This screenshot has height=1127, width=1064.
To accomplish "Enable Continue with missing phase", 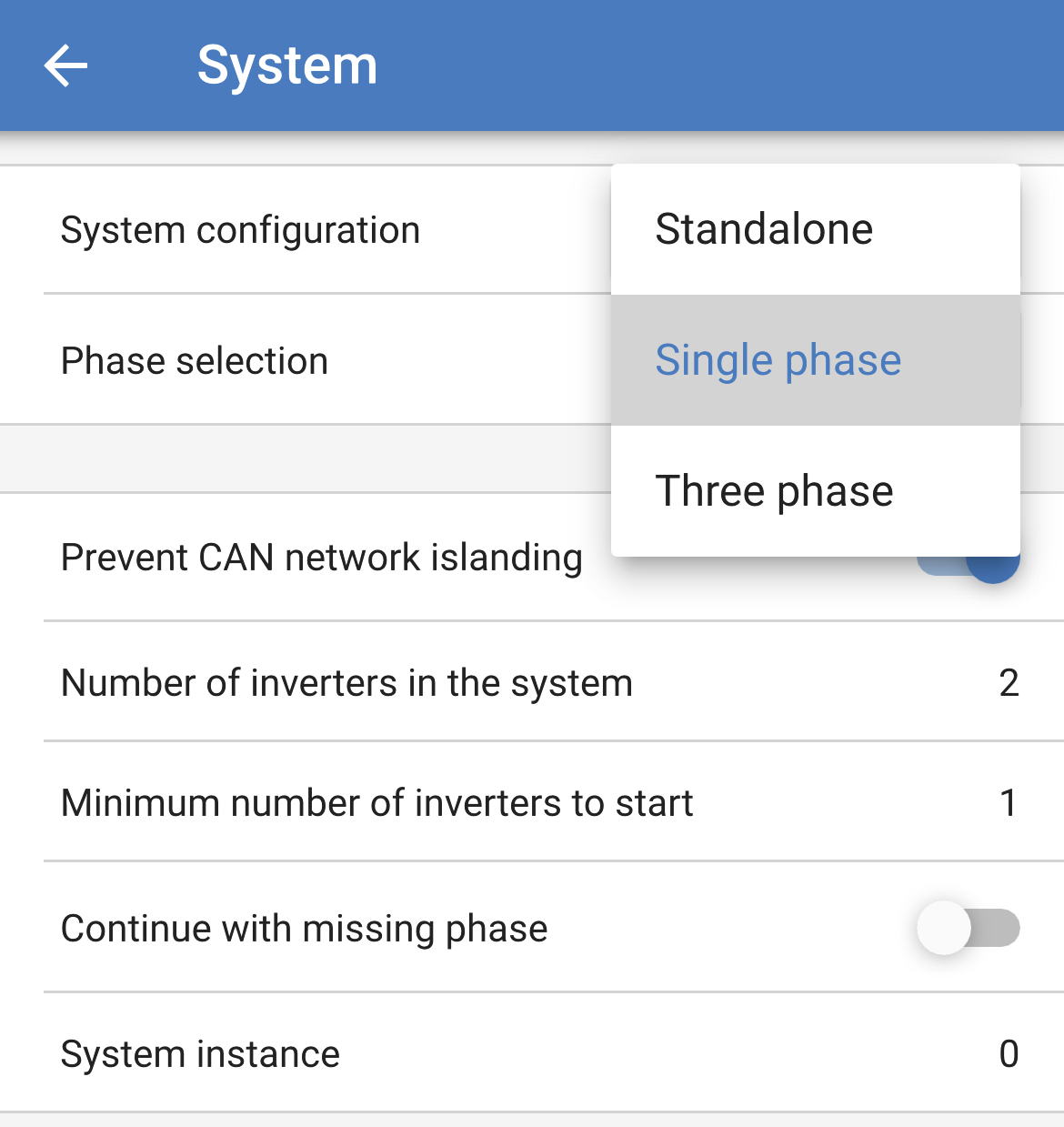I will 967,928.
